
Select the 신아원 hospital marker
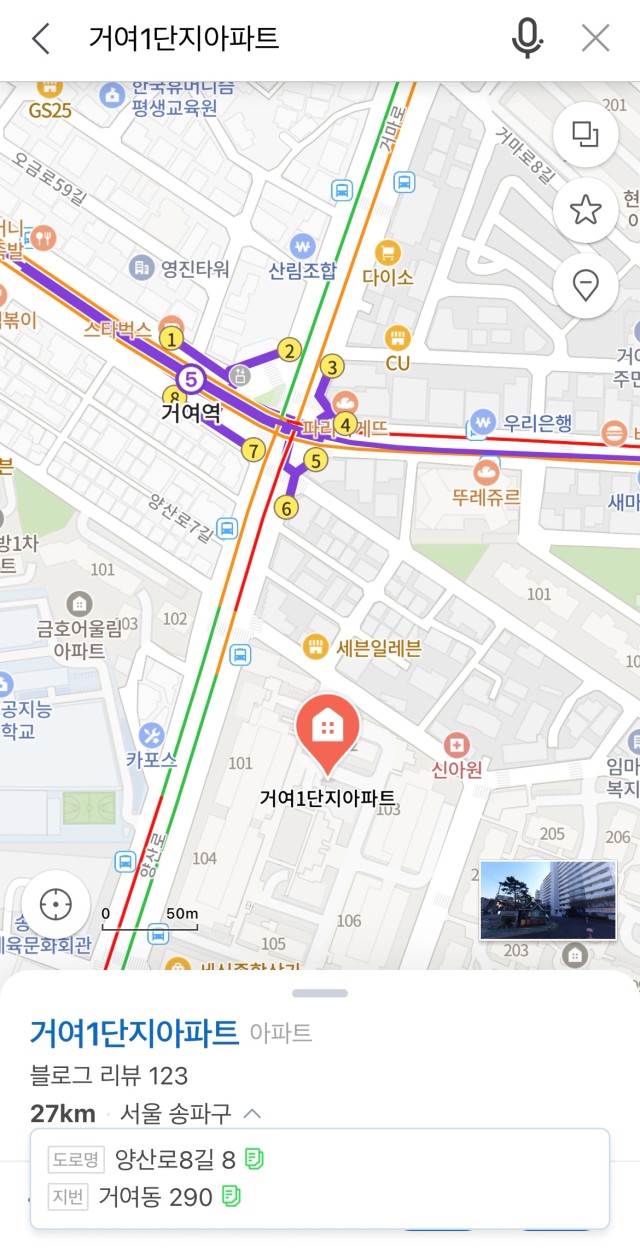click(x=457, y=745)
